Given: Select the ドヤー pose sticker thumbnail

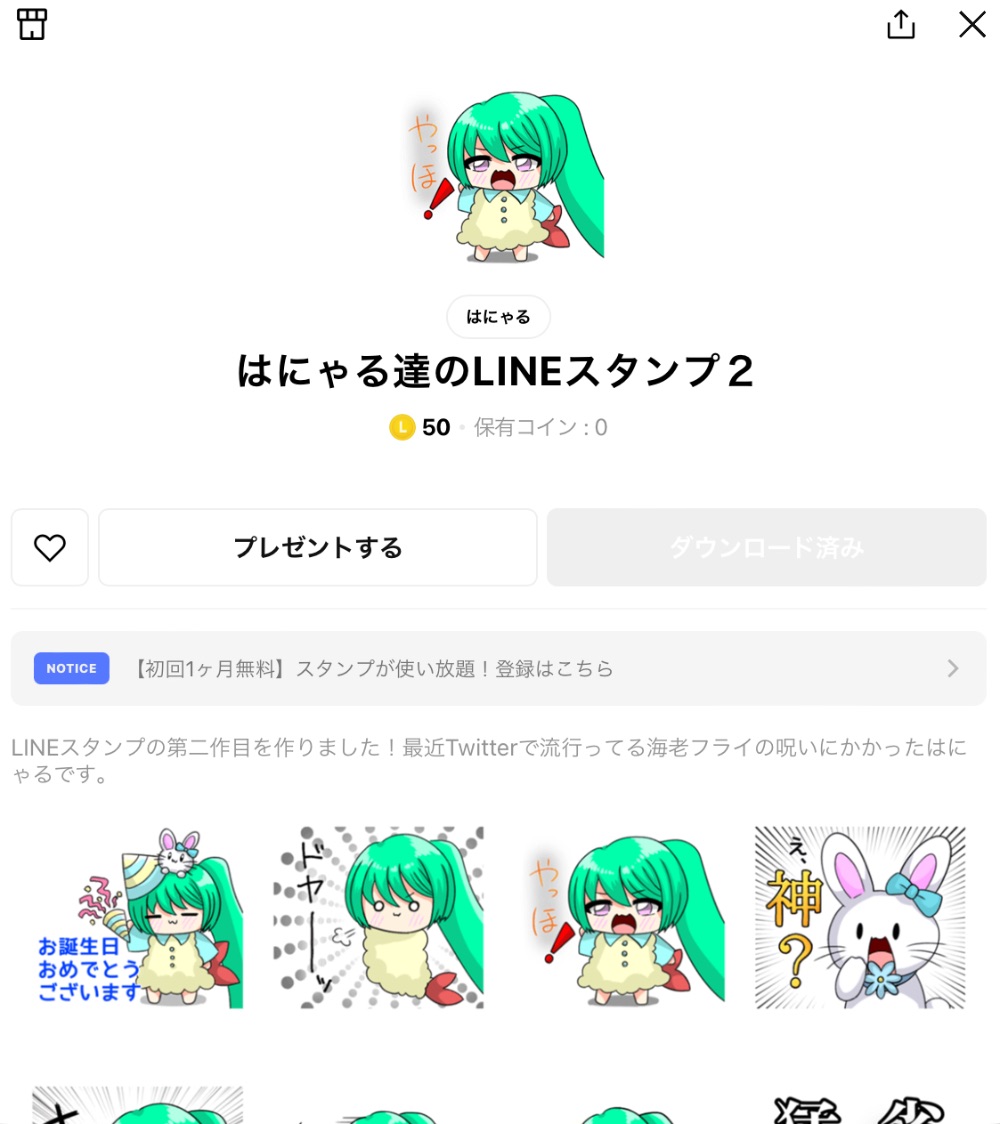Looking at the screenshot, I should tap(378, 916).
